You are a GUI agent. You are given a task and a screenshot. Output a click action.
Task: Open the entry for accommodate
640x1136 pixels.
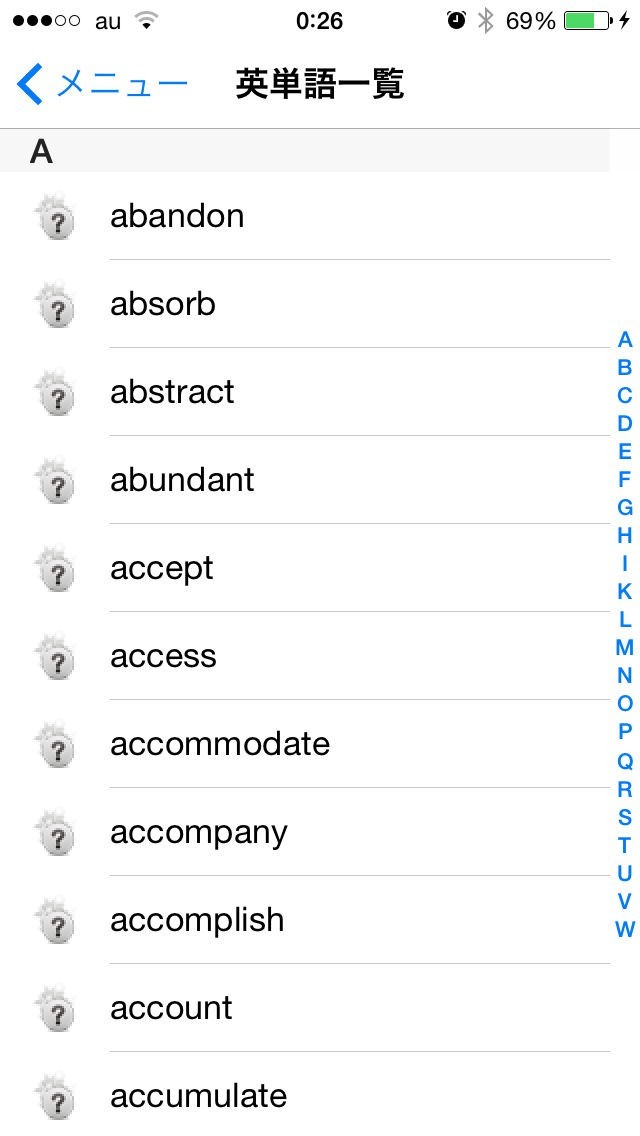click(305, 744)
